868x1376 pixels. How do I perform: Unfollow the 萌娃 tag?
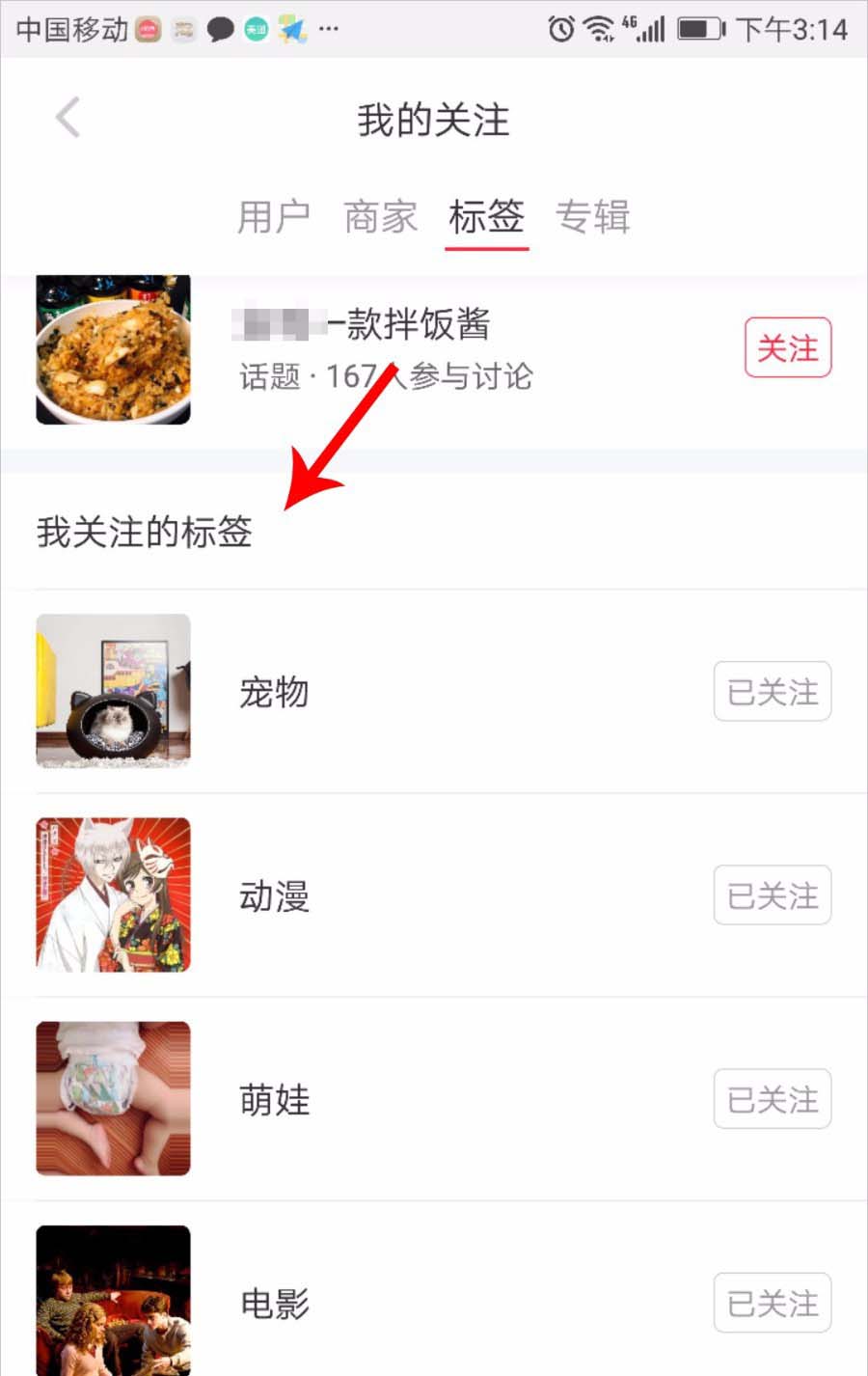point(772,1099)
